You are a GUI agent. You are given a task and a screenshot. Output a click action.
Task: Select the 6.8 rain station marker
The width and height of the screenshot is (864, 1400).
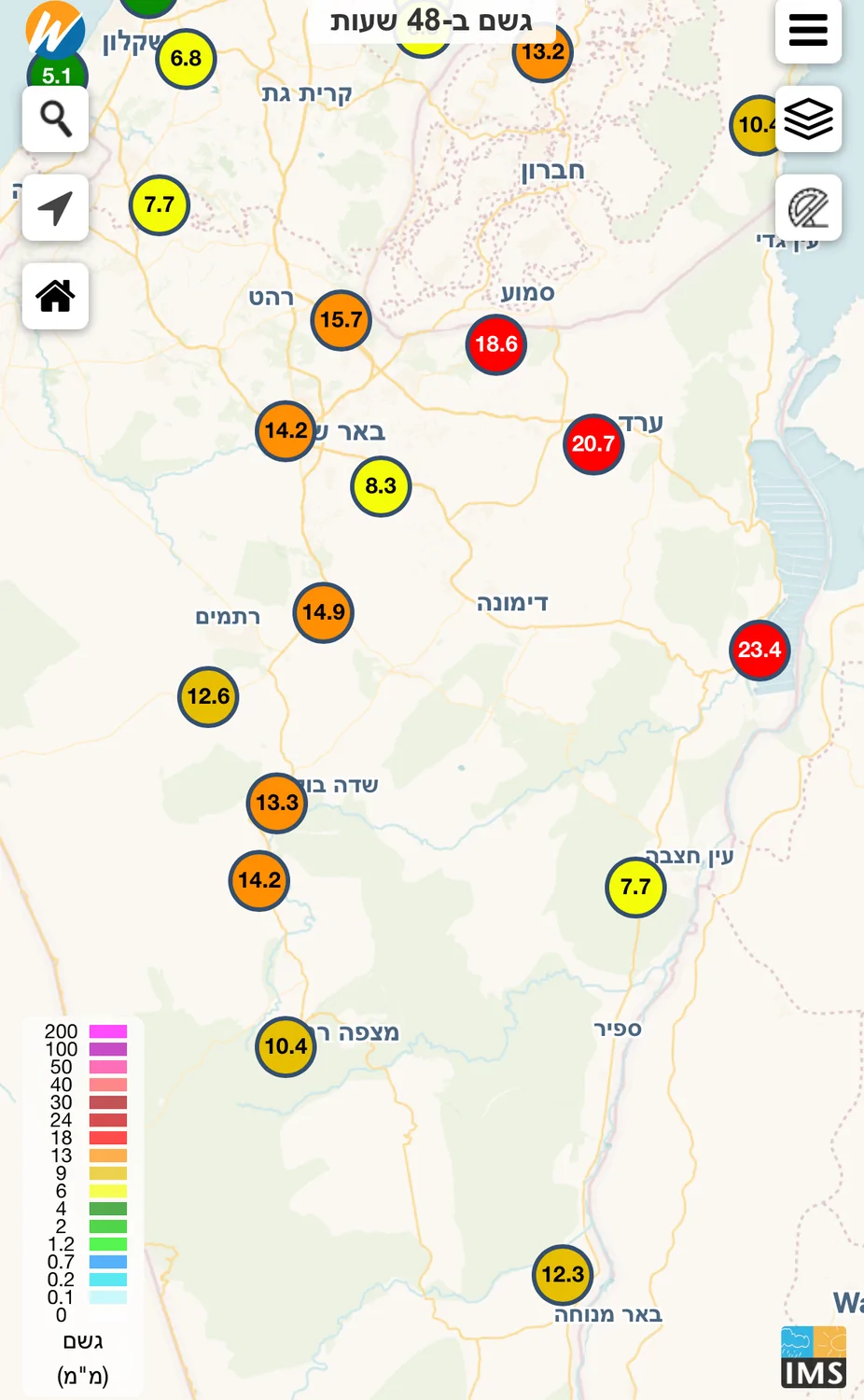[186, 59]
